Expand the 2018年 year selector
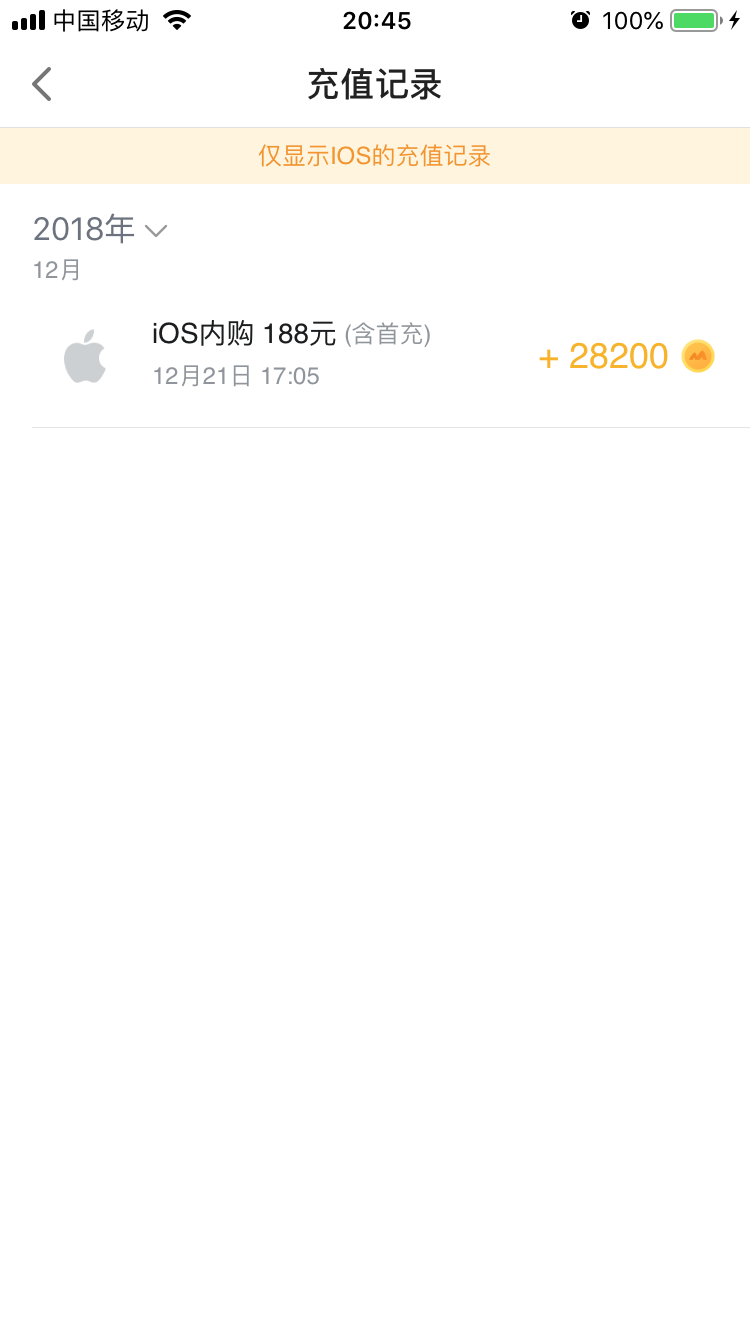This screenshot has width=750, height=1334. [100, 230]
